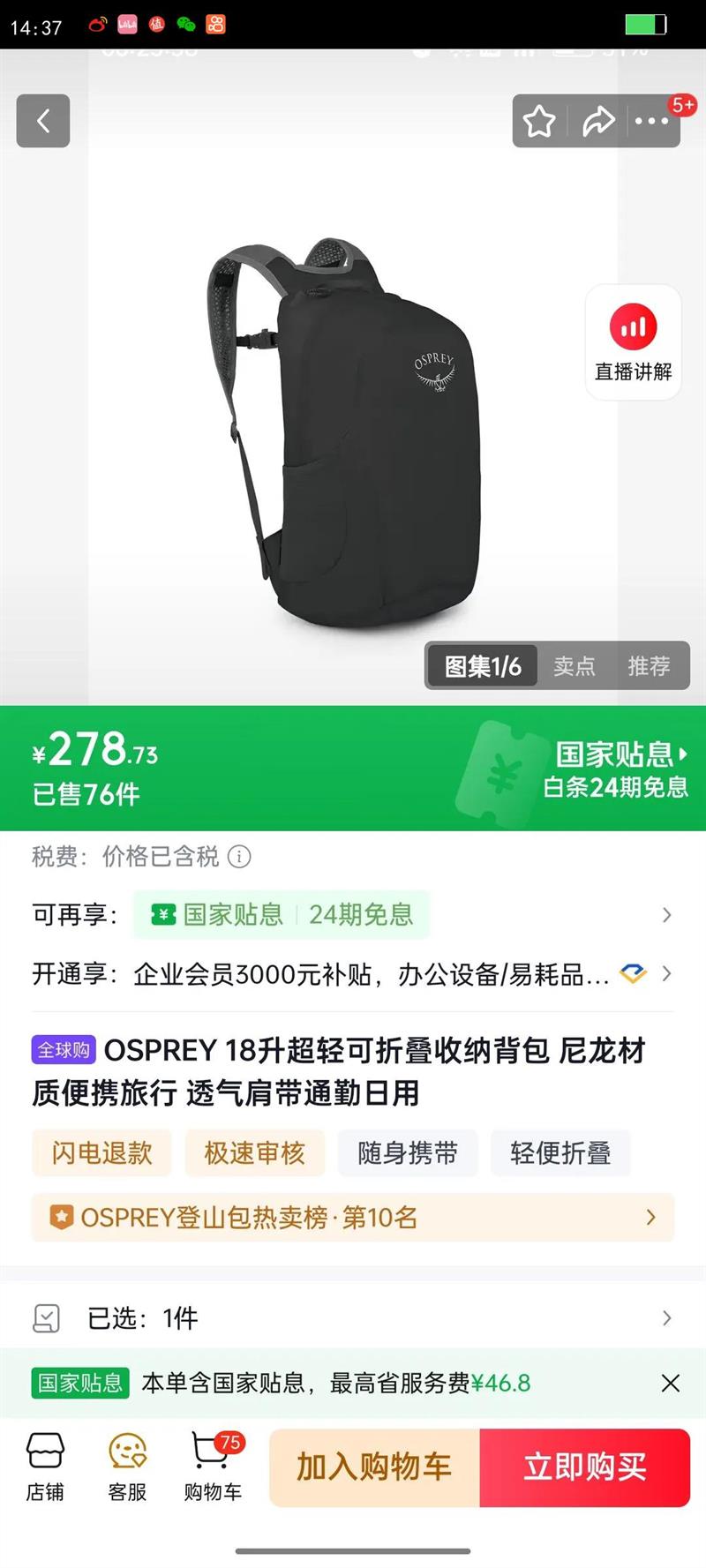Tap the back arrow to exit product page

coord(42,121)
